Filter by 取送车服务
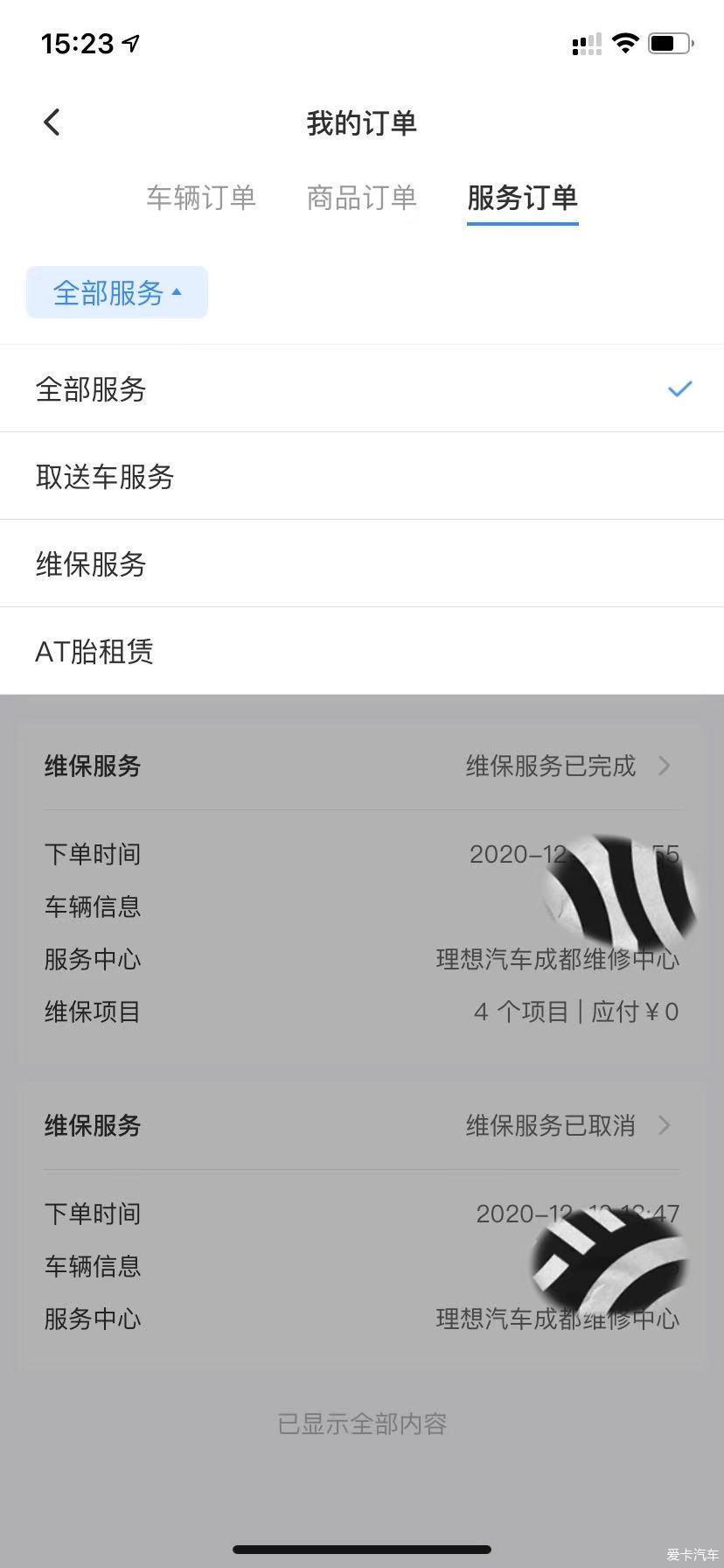Viewport: 724px width, 1568px height. tap(362, 476)
